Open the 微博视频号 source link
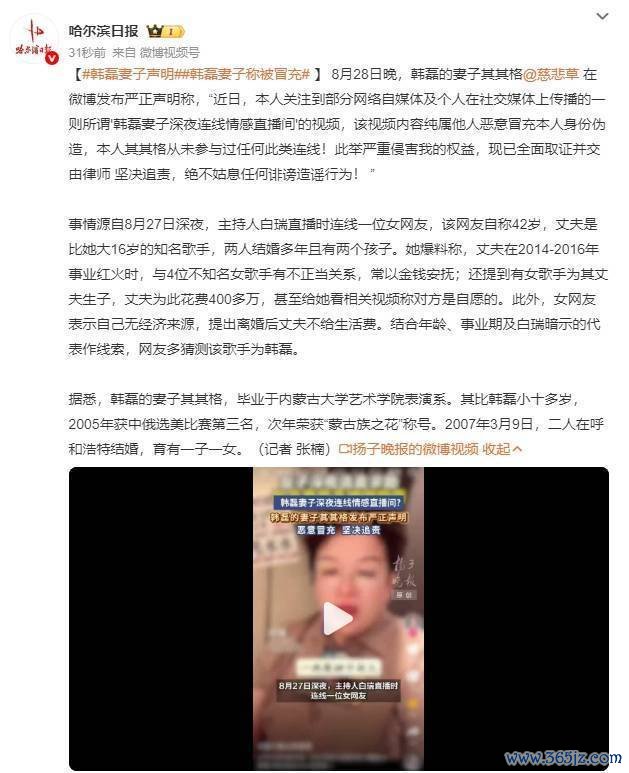The height and width of the screenshot is (773, 629). click(169, 51)
